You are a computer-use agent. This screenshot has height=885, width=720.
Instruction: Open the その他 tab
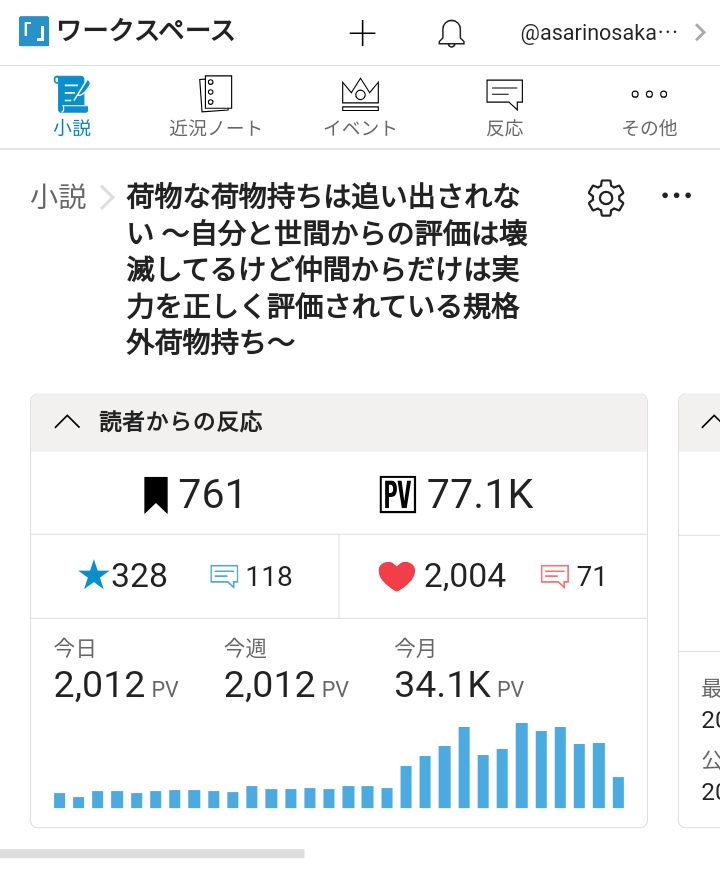point(649,107)
